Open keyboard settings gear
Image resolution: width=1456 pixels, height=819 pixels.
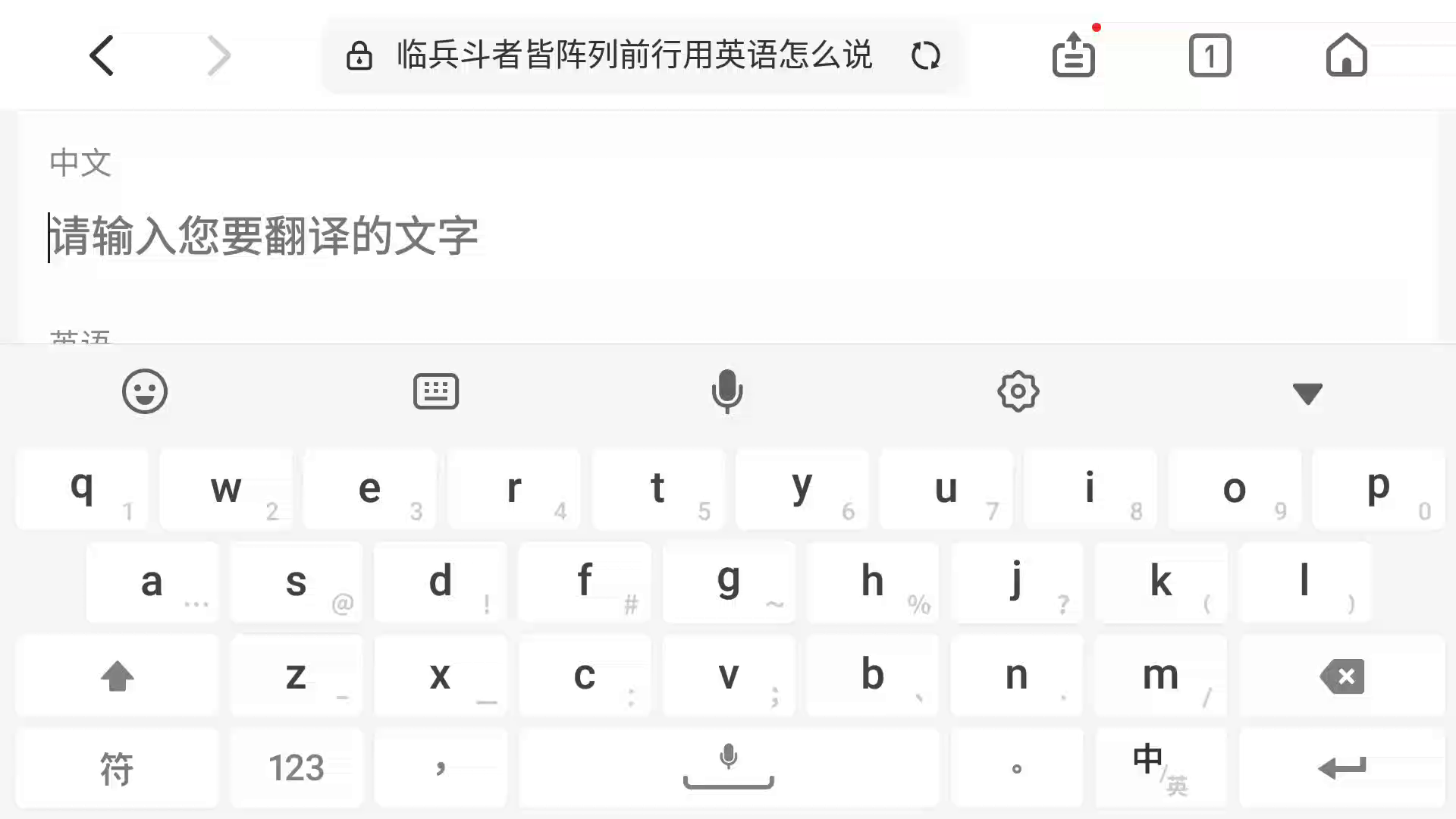coord(1018,391)
